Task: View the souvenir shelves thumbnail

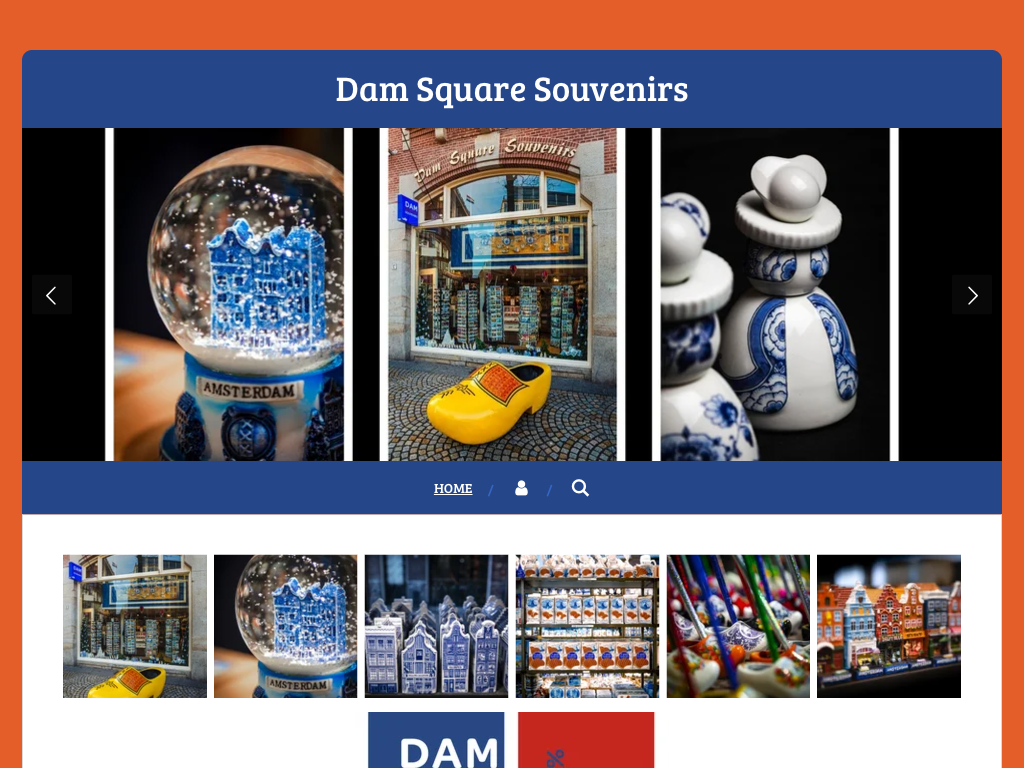Action: tap(587, 626)
